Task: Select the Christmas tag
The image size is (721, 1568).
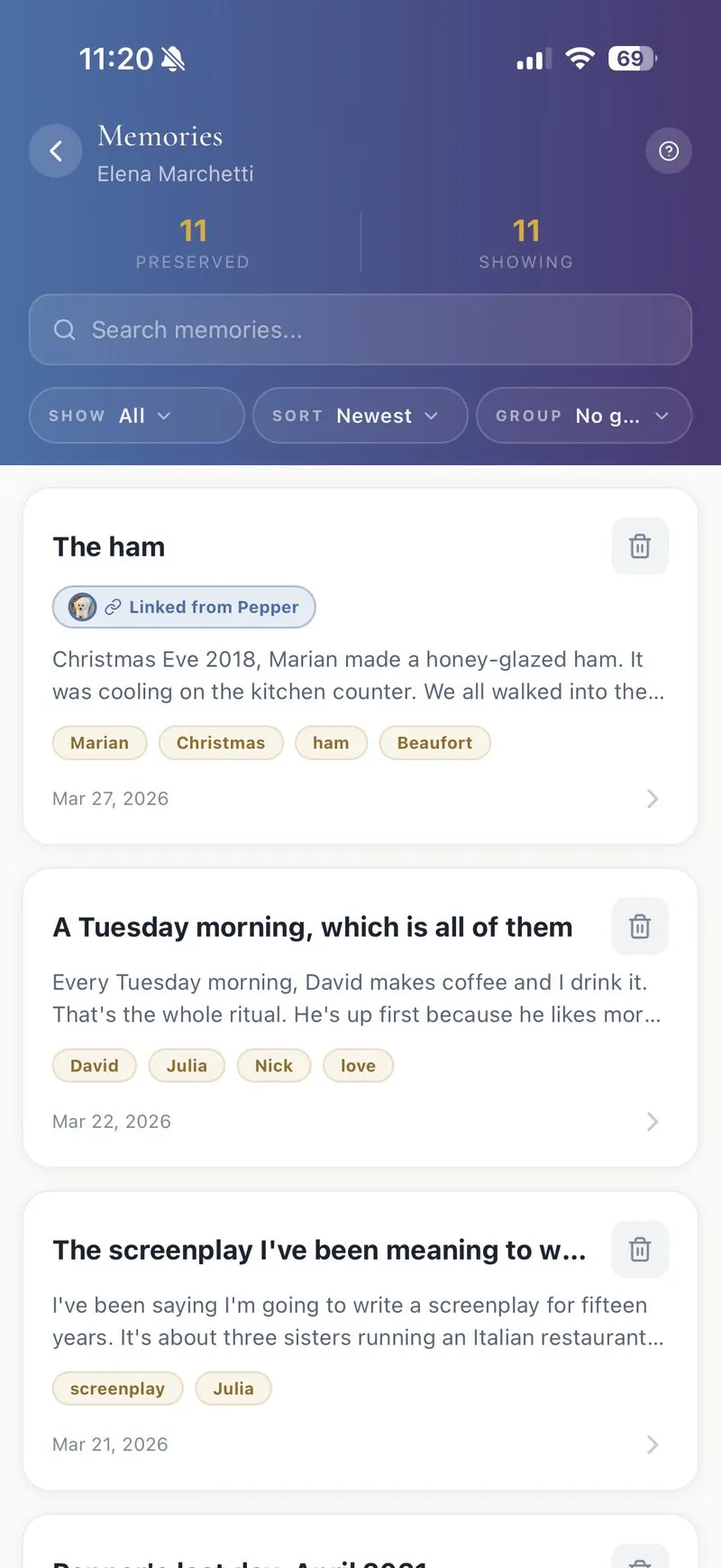Action: [x=221, y=743]
